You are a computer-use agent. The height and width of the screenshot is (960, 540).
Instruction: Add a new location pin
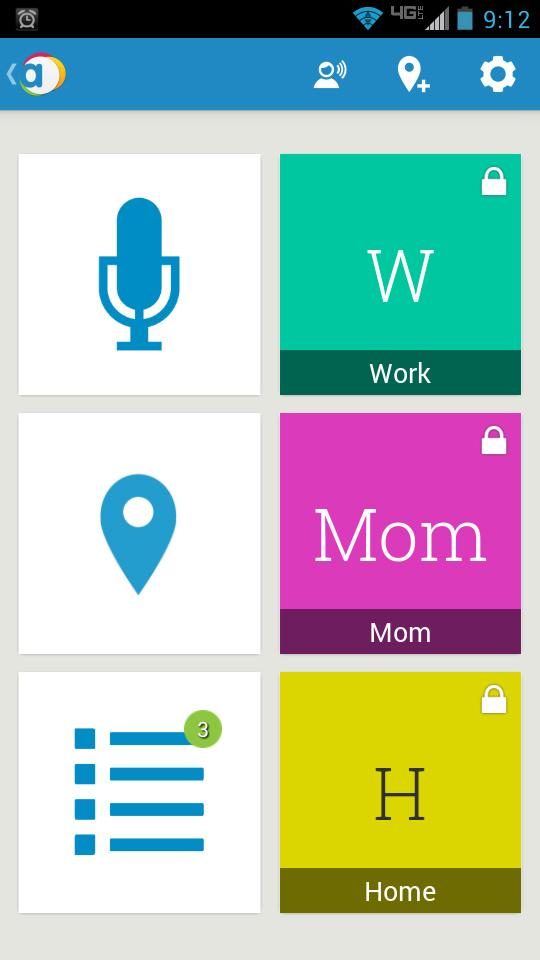(x=413, y=75)
